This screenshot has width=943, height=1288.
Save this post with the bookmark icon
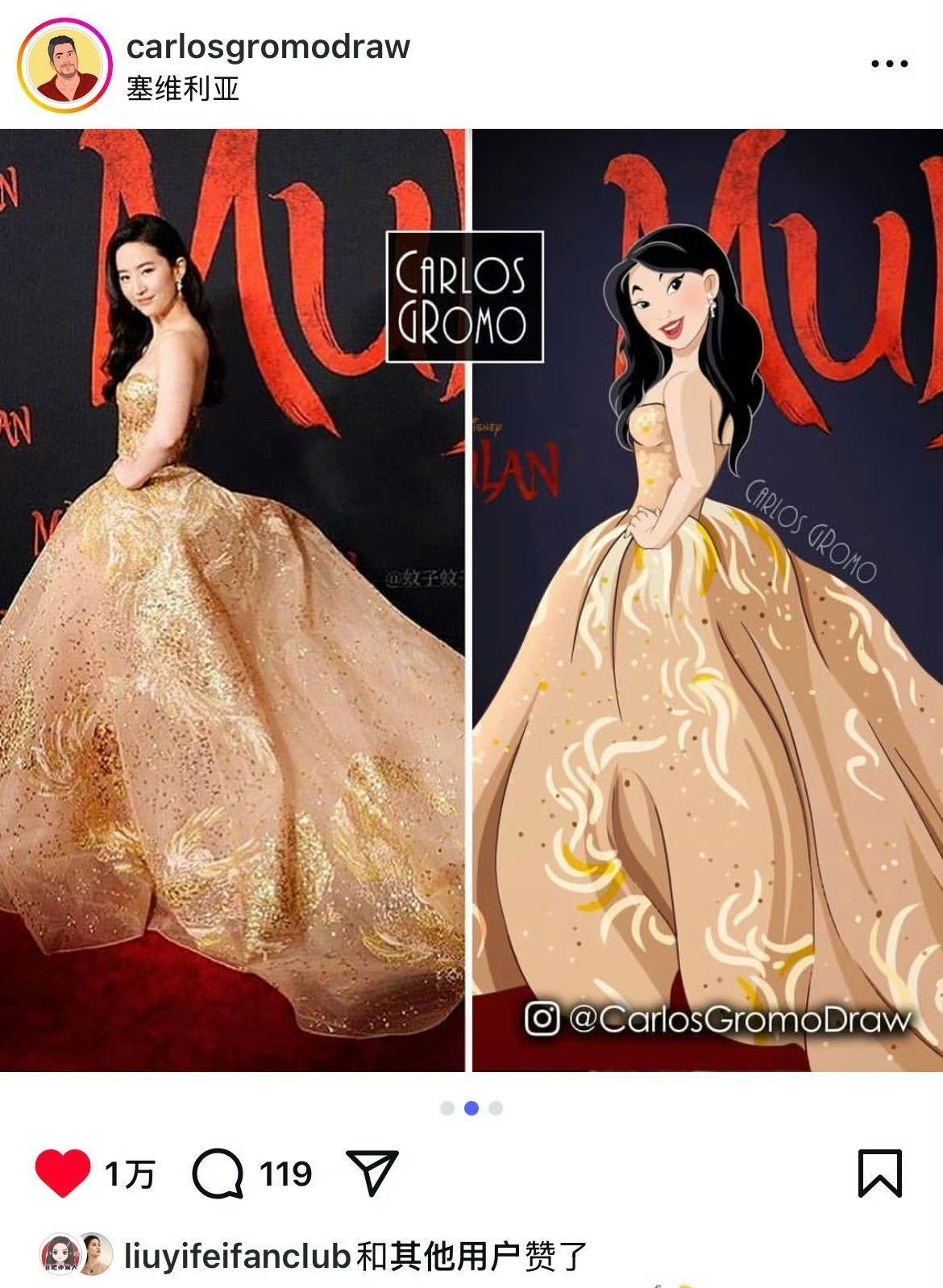tap(879, 1173)
